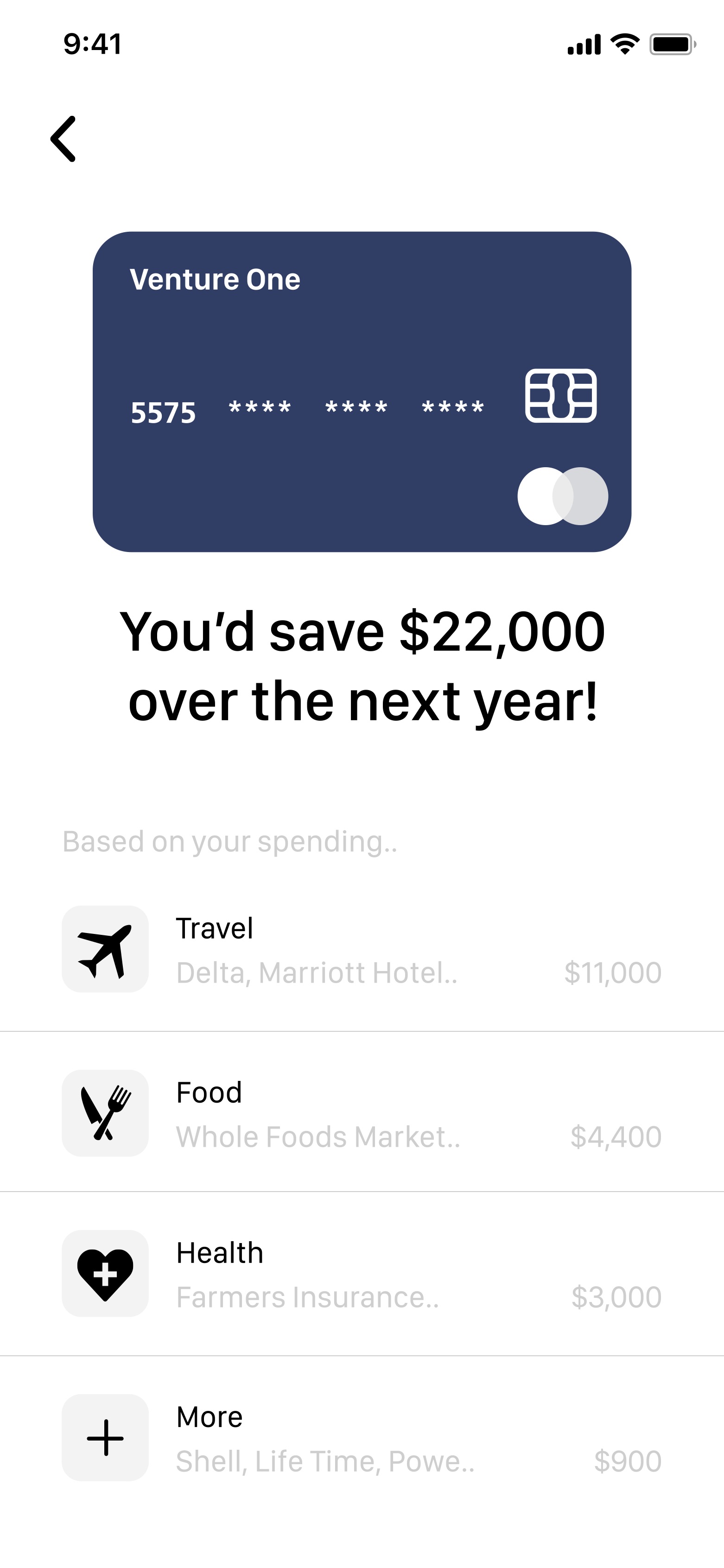The width and height of the screenshot is (724, 1568).
Task: Go back using the arrow icon
Action: click(64, 139)
